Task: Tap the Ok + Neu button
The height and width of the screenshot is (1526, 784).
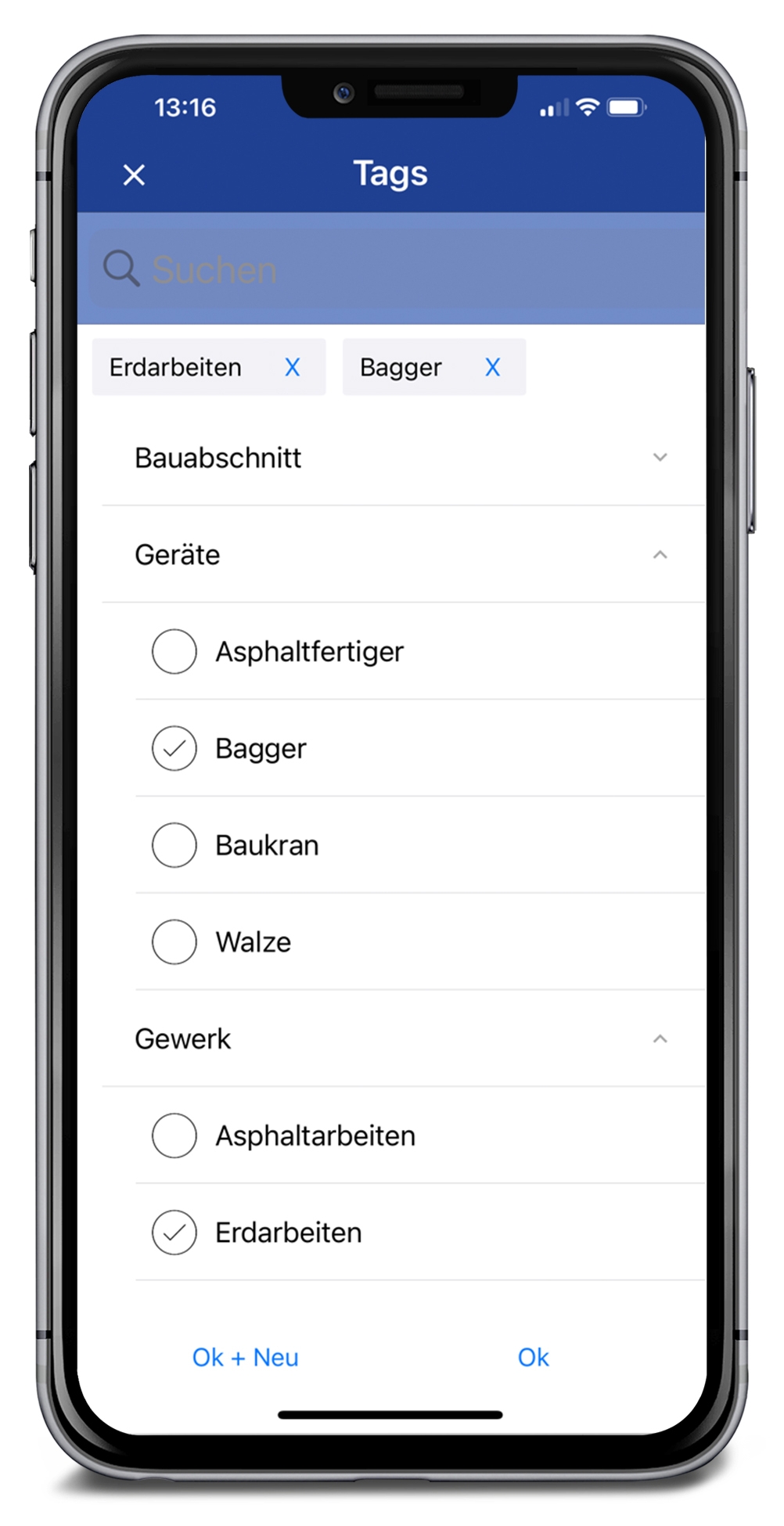Action: tap(245, 1357)
